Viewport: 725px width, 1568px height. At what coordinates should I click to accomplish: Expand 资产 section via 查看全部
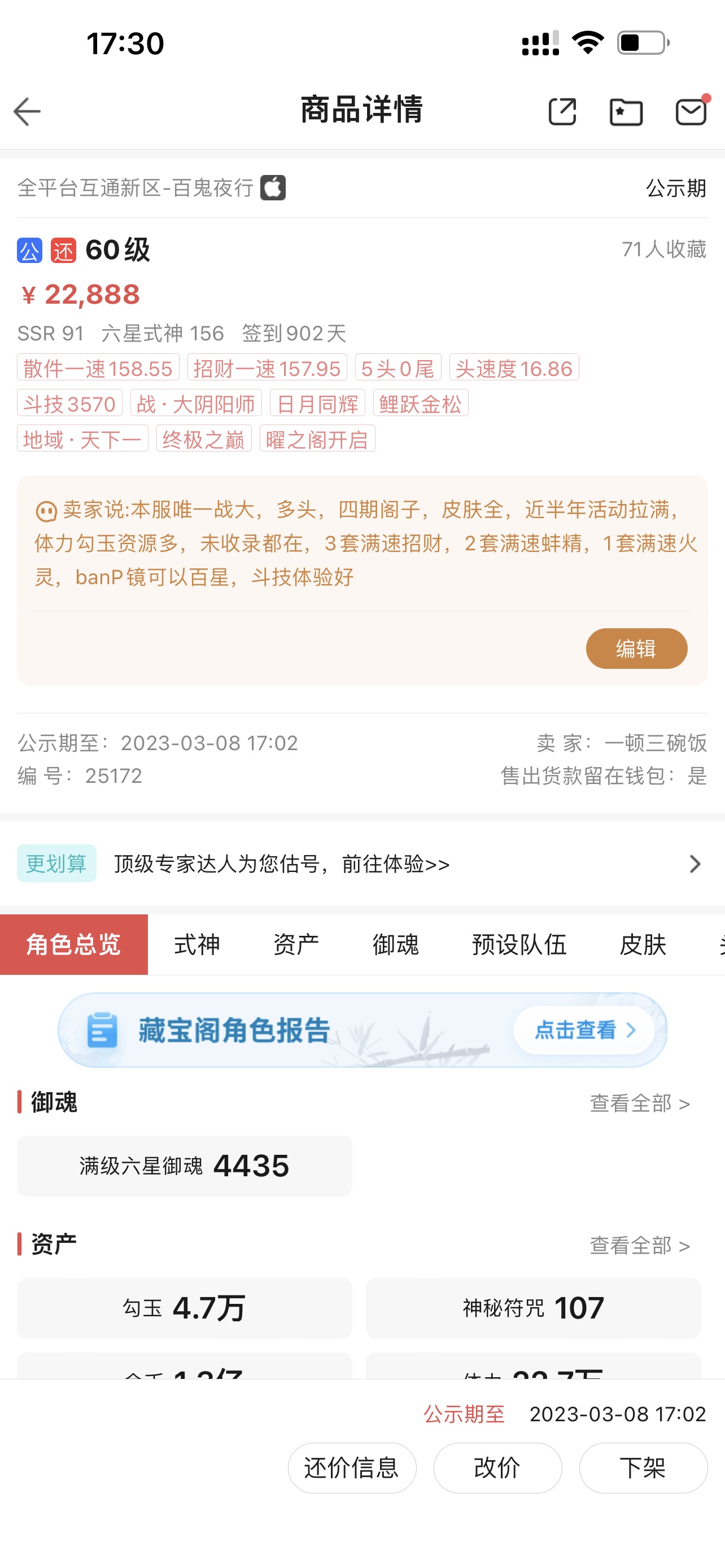pyautogui.click(x=638, y=1246)
